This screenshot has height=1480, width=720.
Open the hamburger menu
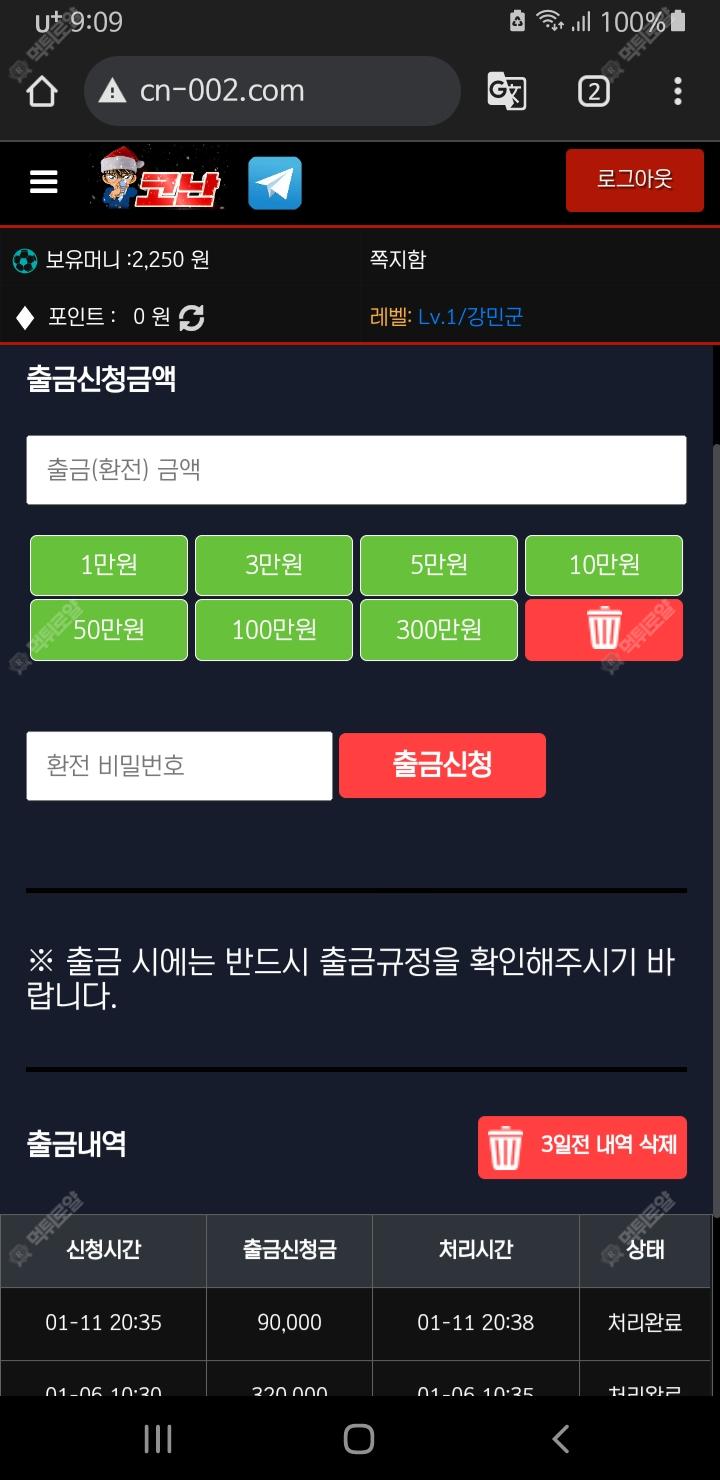(x=44, y=182)
